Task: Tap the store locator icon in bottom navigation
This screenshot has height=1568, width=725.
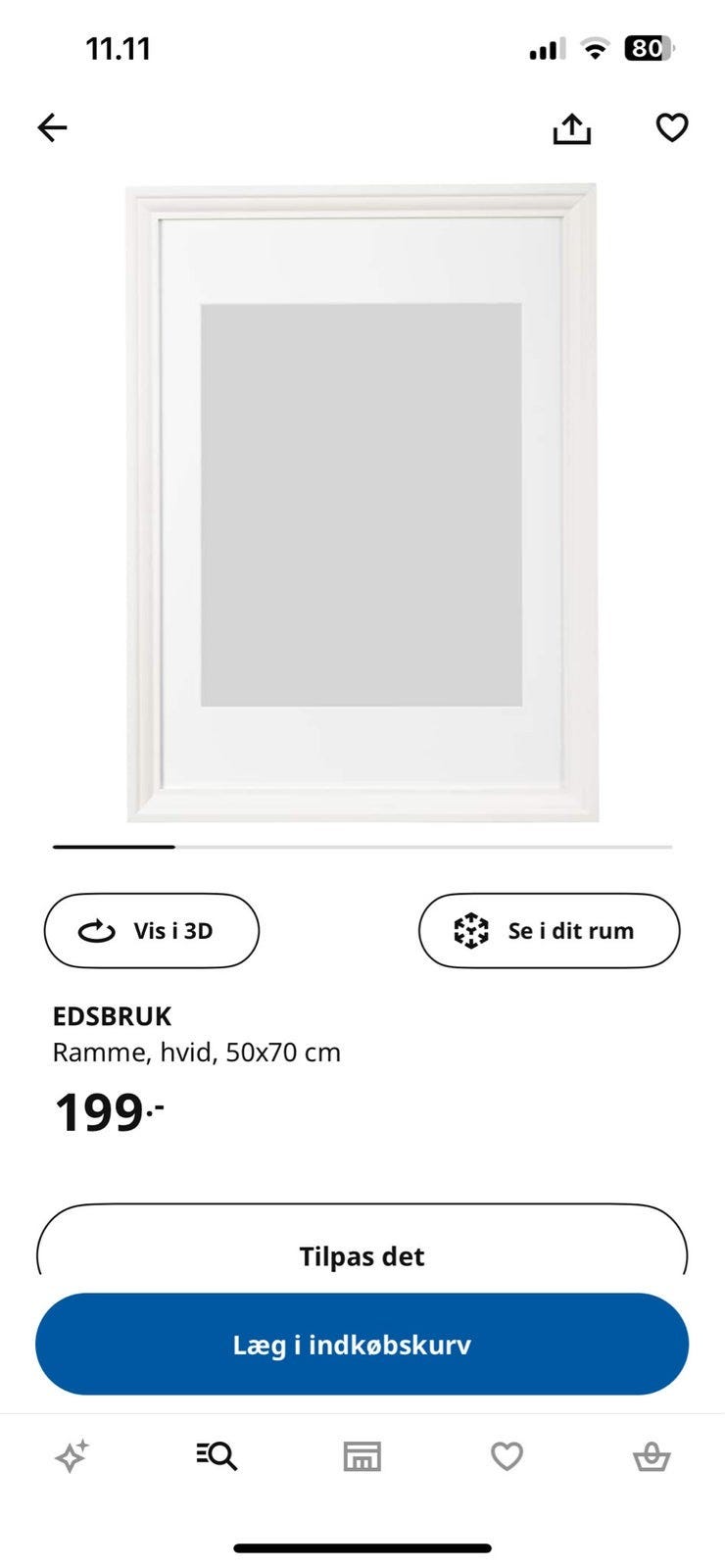Action: (x=362, y=1456)
